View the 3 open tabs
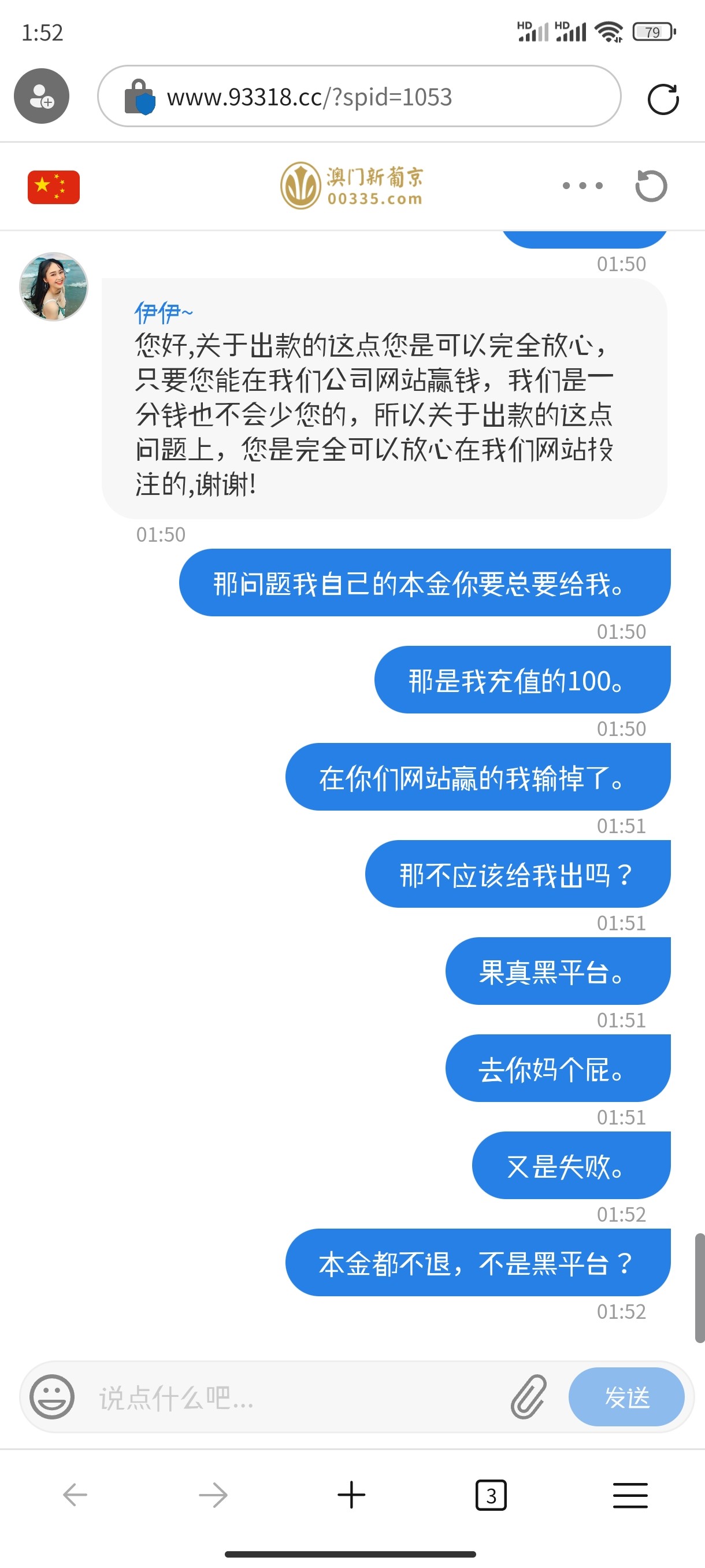705x1568 pixels. (490, 1495)
